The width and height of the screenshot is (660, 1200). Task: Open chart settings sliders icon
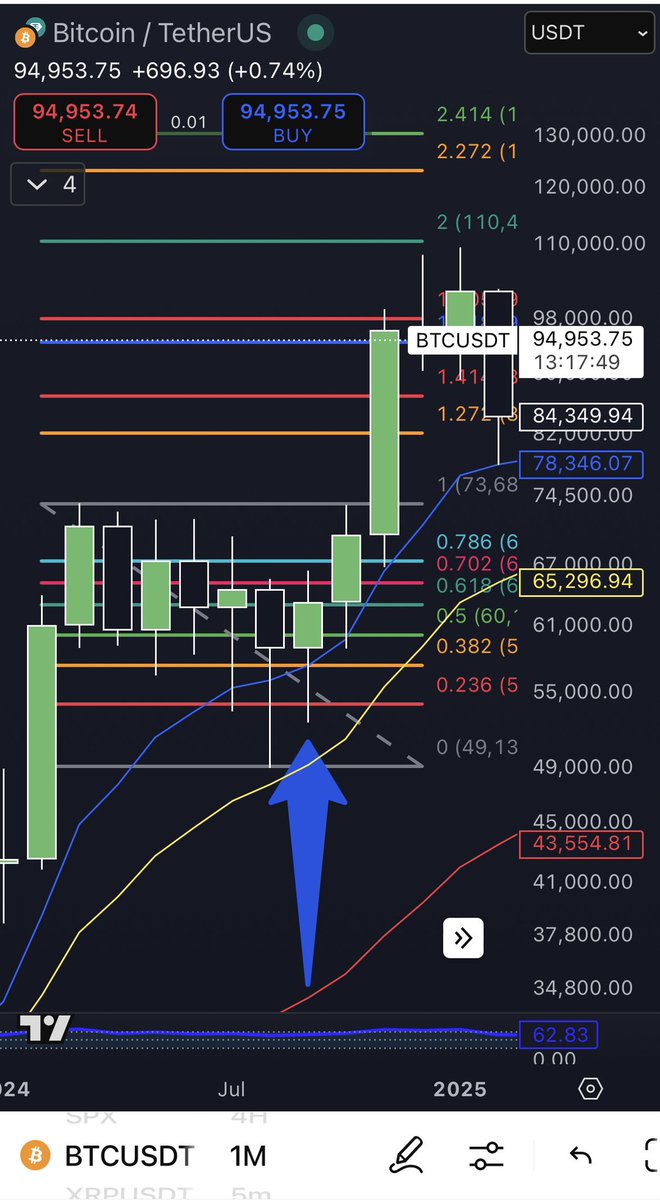tap(487, 1156)
